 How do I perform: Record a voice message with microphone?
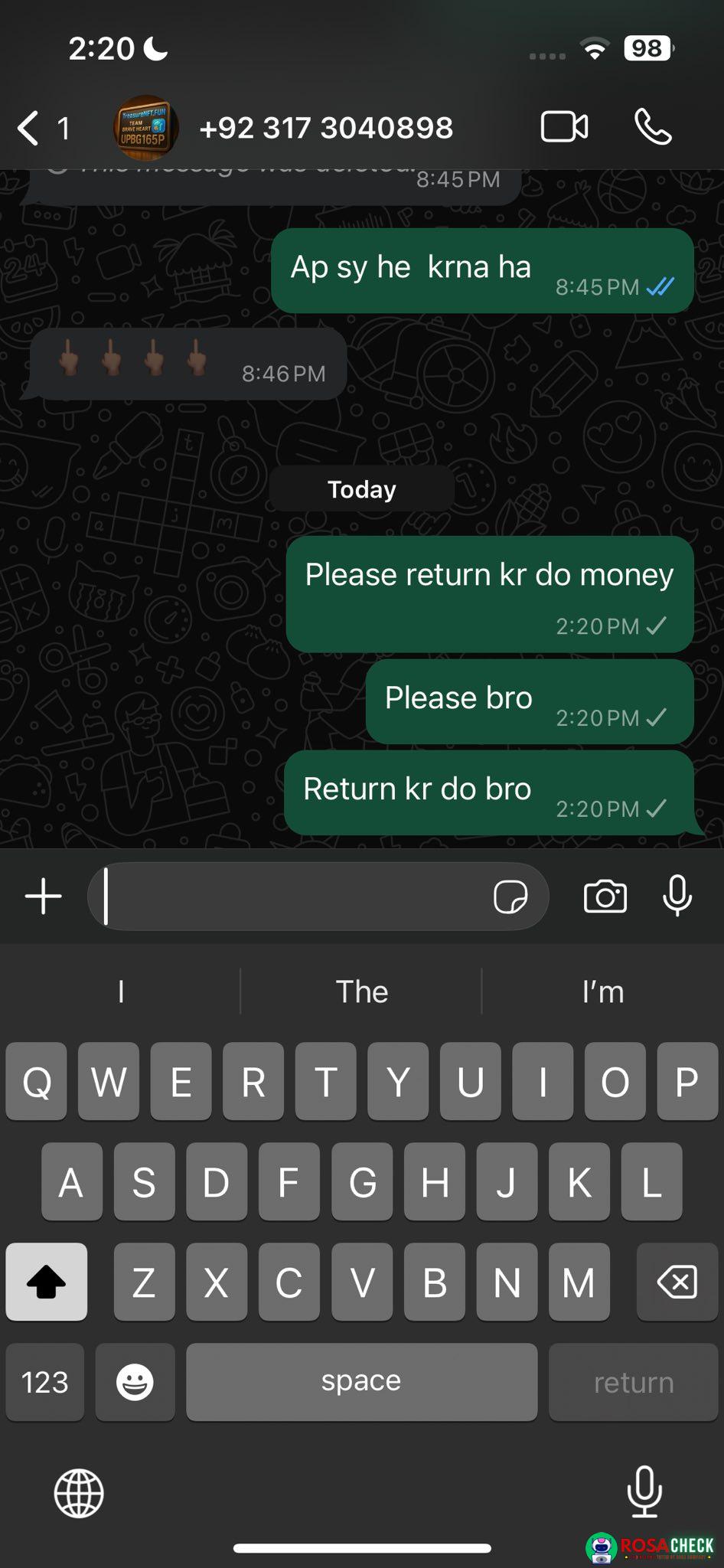point(677,897)
